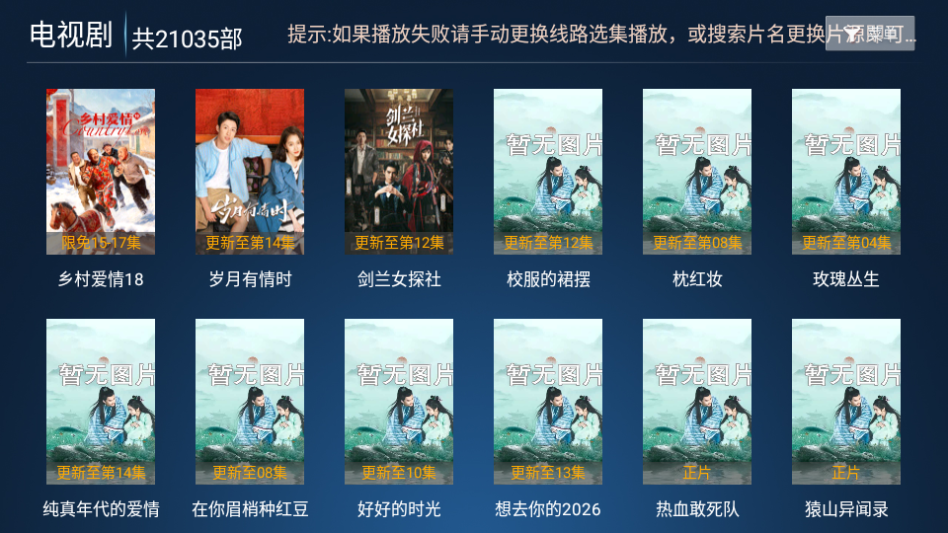Open the series 猿山异闻录

pyautogui.click(x=846, y=402)
